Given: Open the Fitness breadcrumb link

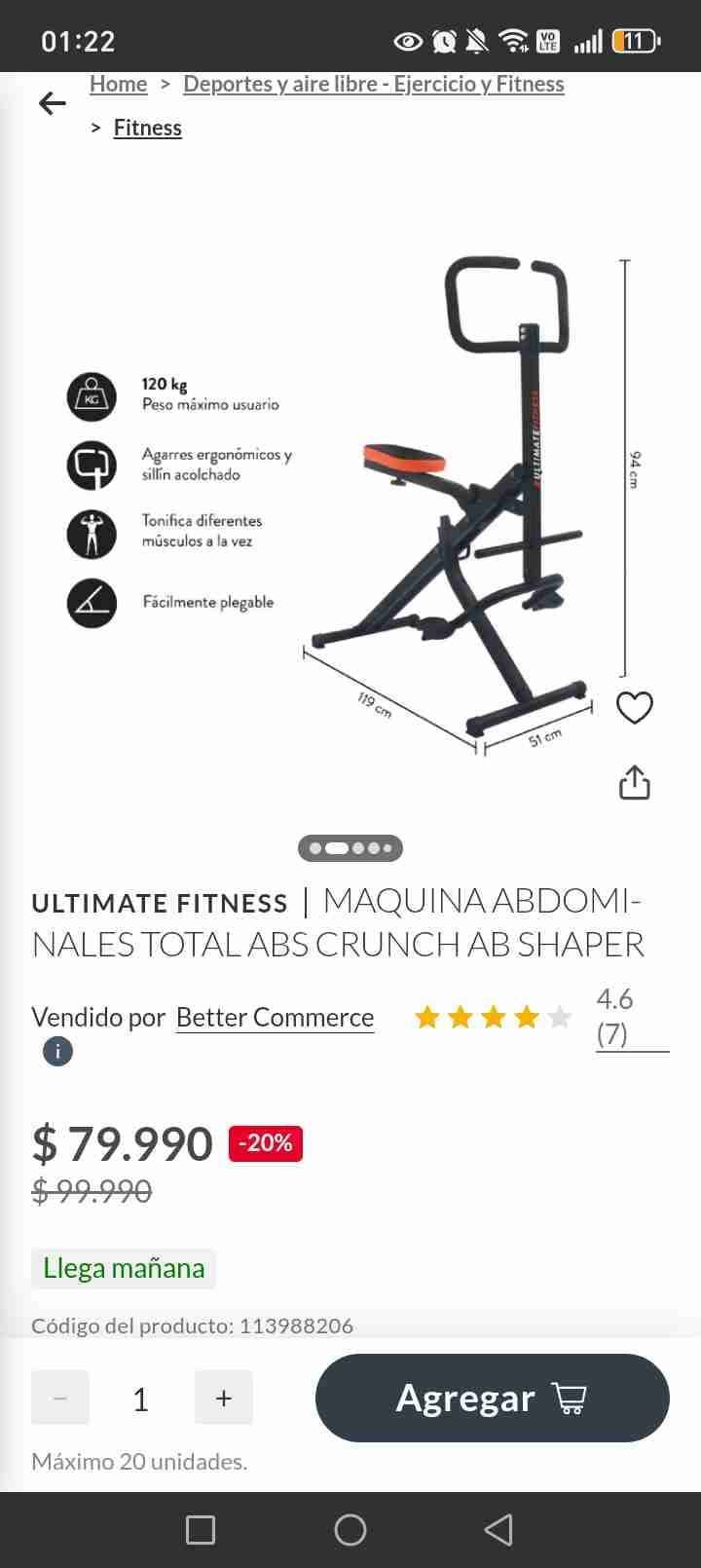Looking at the screenshot, I should tap(147, 129).
